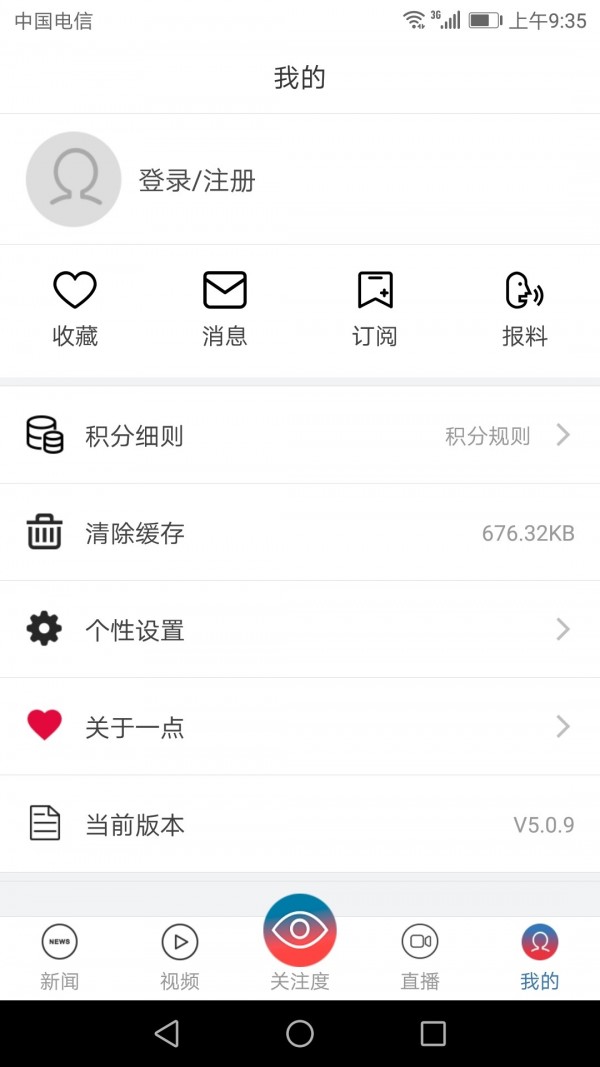
Task: Open 订阅 subscriptions
Action: pos(375,309)
